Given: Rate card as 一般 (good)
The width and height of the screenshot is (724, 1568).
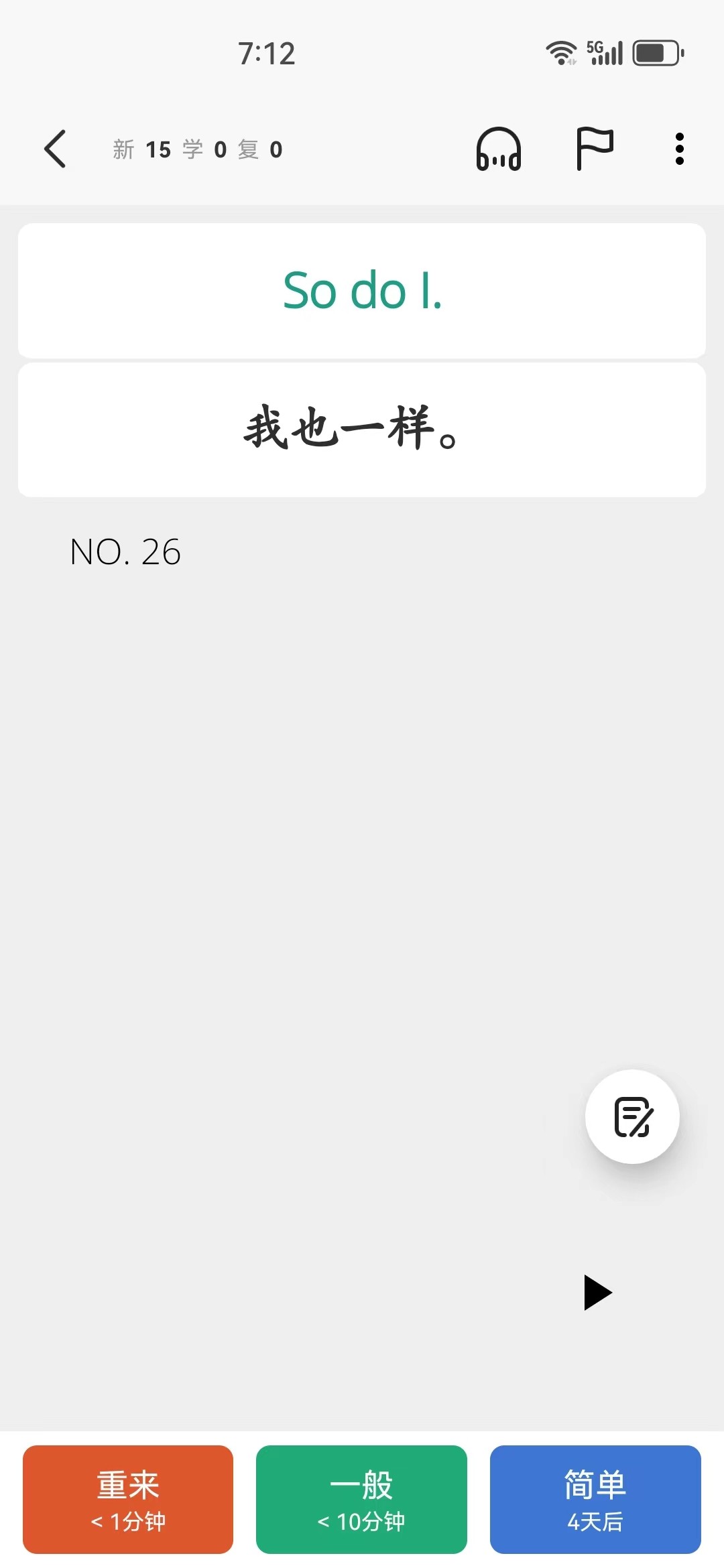Looking at the screenshot, I should pos(361,1500).
